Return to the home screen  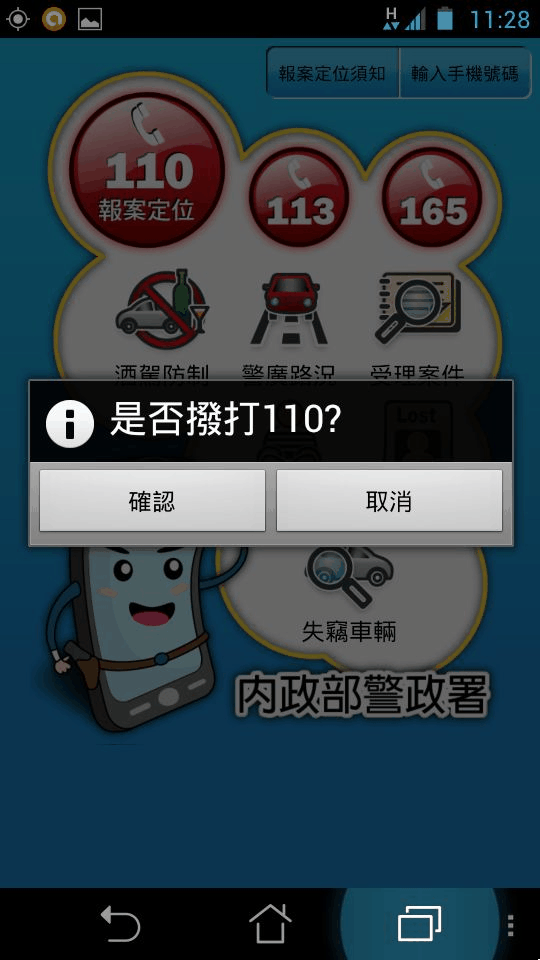(x=270, y=923)
